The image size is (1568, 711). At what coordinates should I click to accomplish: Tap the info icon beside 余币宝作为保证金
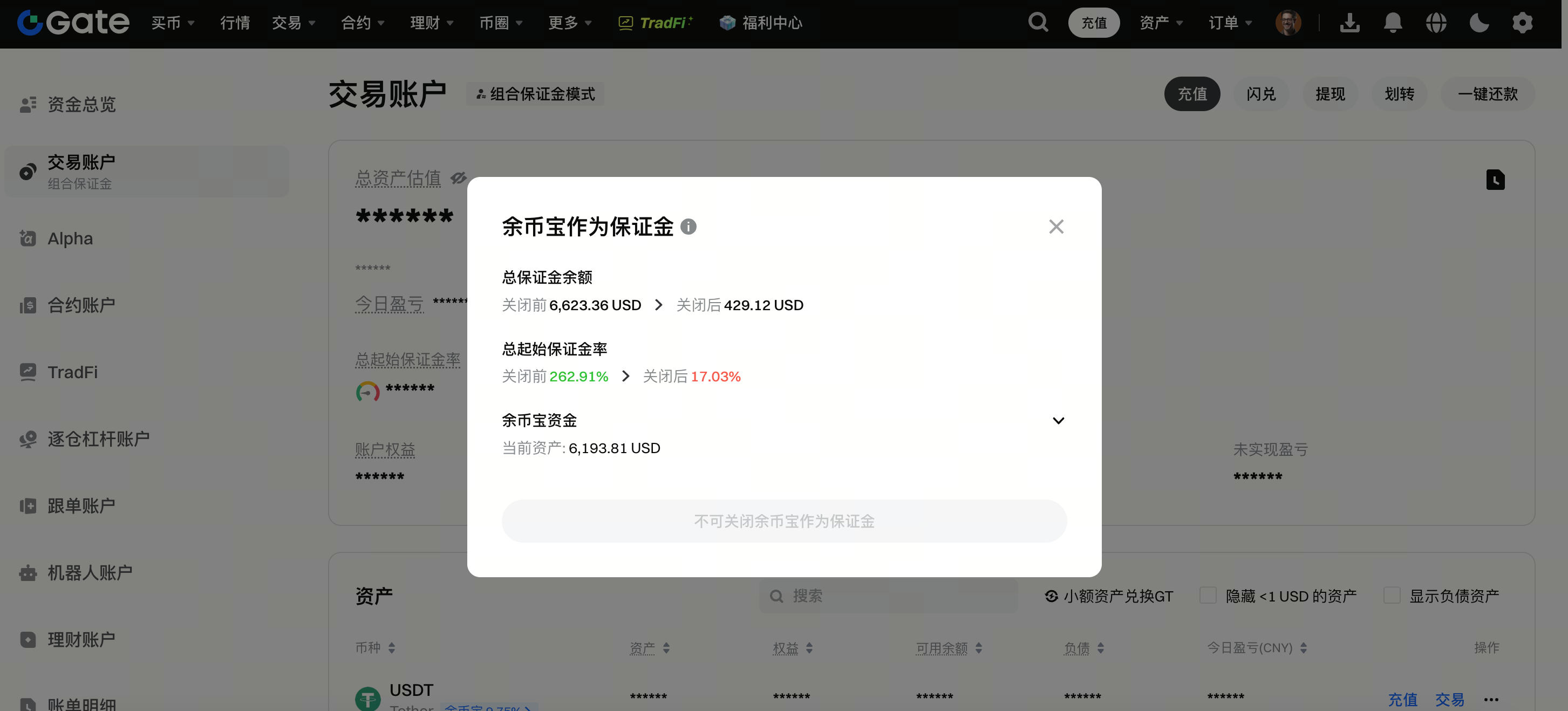pos(688,227)
